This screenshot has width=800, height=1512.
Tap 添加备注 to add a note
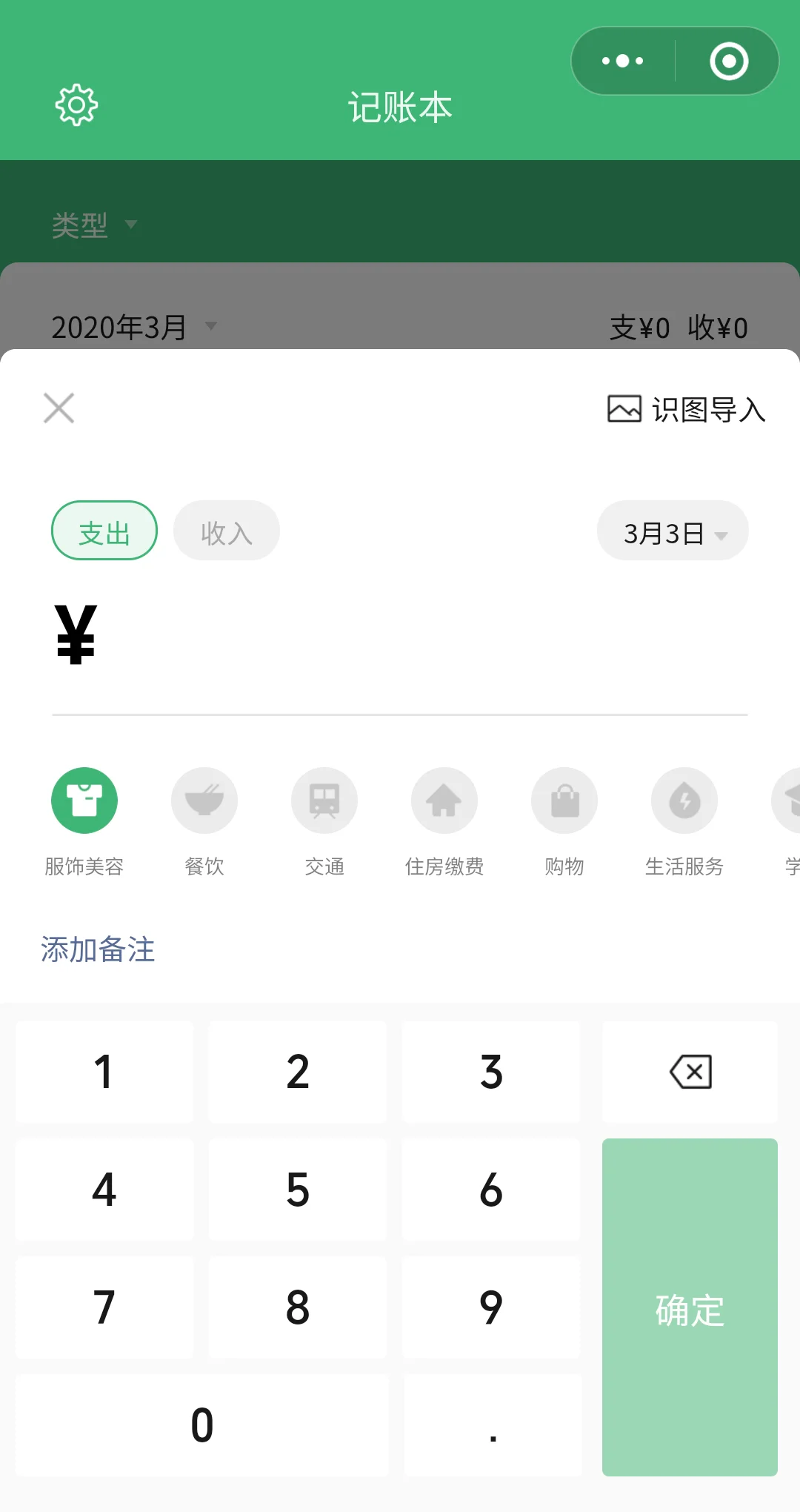click(98, 949)
